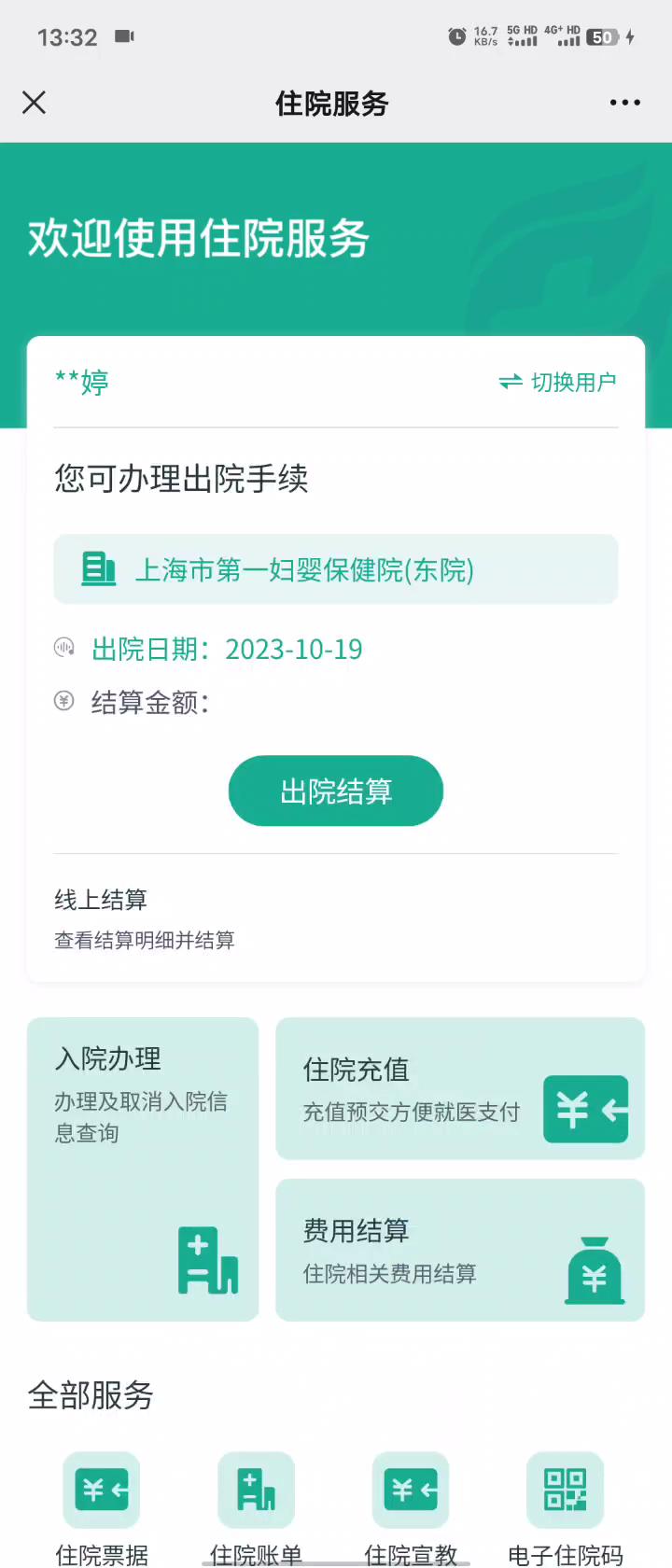Select hospital 上海市第一妇婴保健院(东院)
Viewport: 672px width, 1568px height.
pos(336,569)
